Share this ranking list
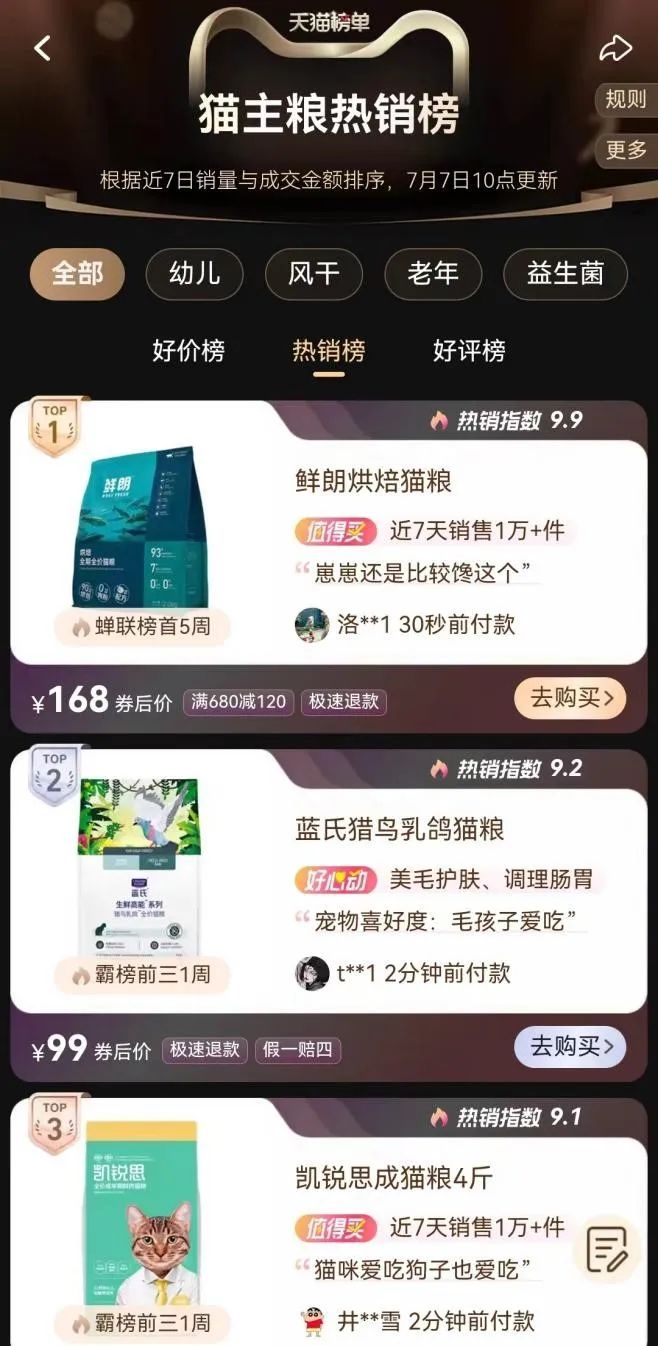Image resolution: width=658 pixels, height=1346 pixels. tap(616, 48)
